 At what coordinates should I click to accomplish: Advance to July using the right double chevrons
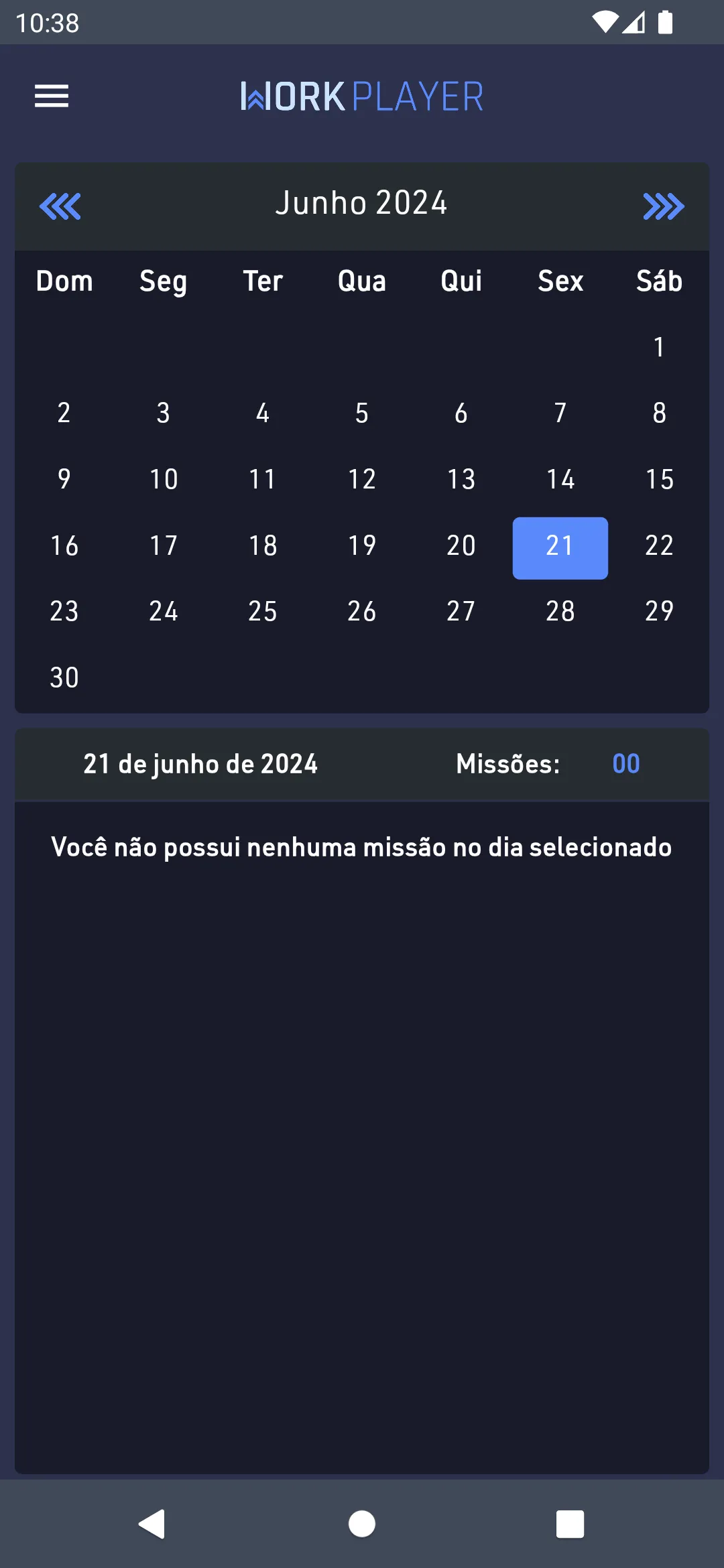(664, 206)
